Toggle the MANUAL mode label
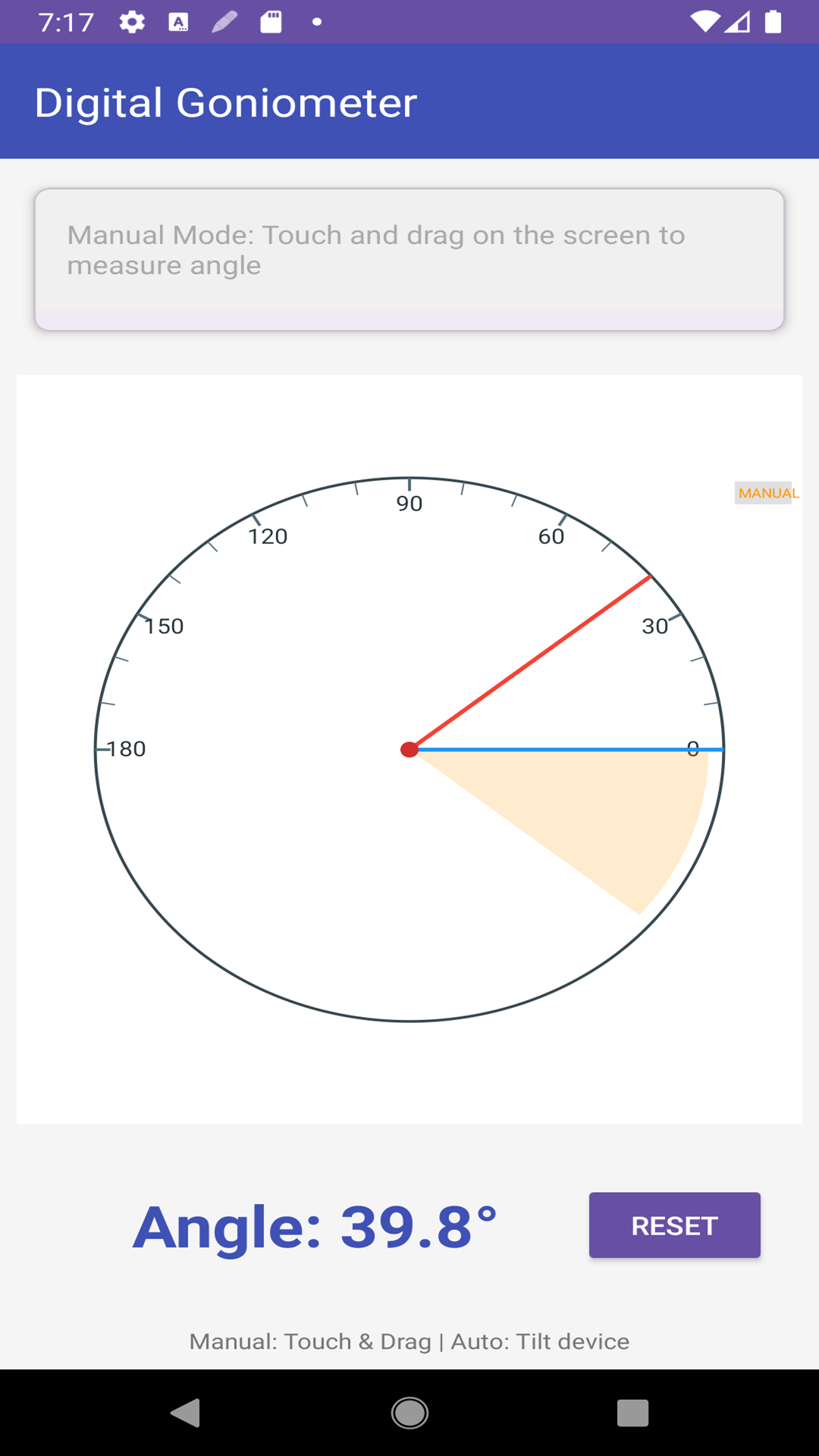The width and height of the screenshot is (819, 1456). [x=764, y=493]
